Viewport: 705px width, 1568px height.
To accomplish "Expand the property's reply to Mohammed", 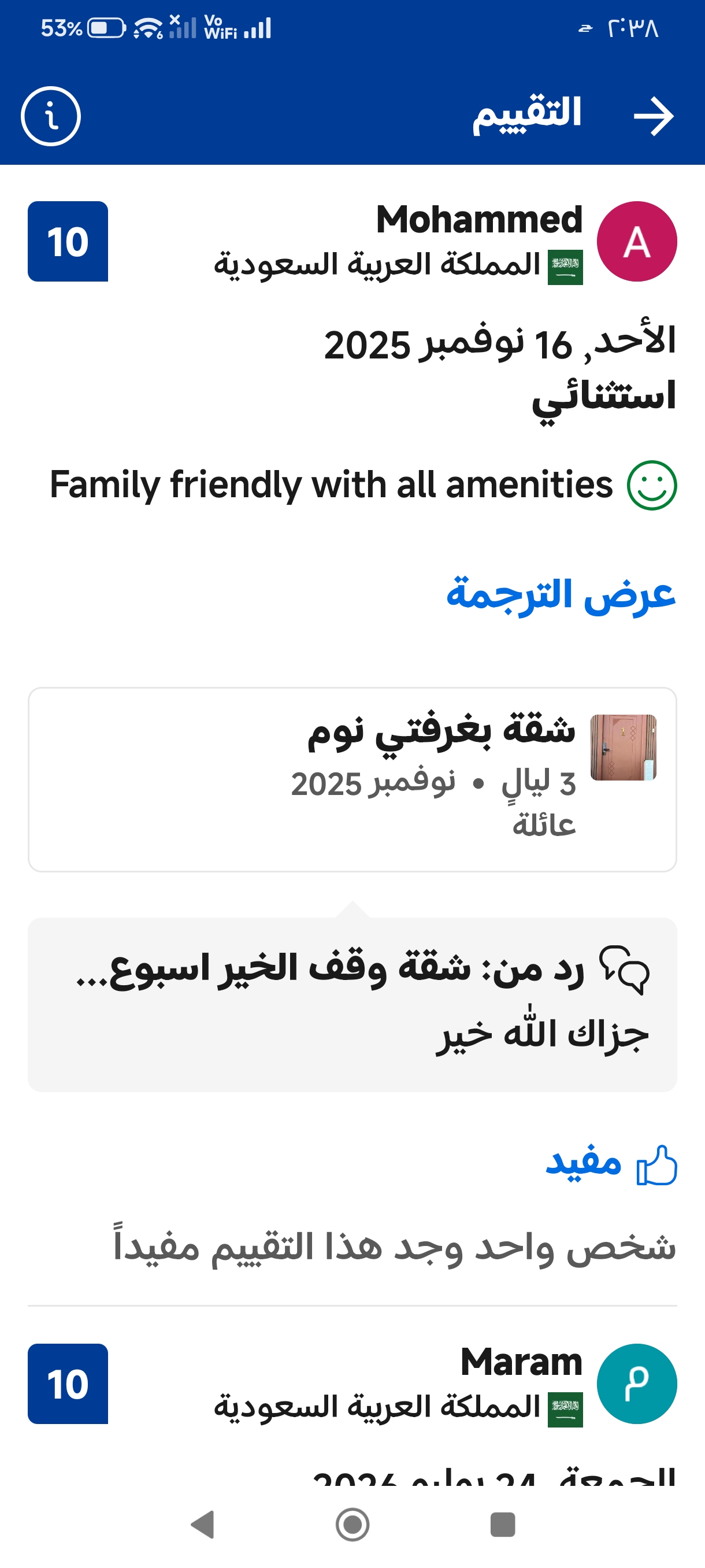I will pyautogui.click(x=352, y=1004).
